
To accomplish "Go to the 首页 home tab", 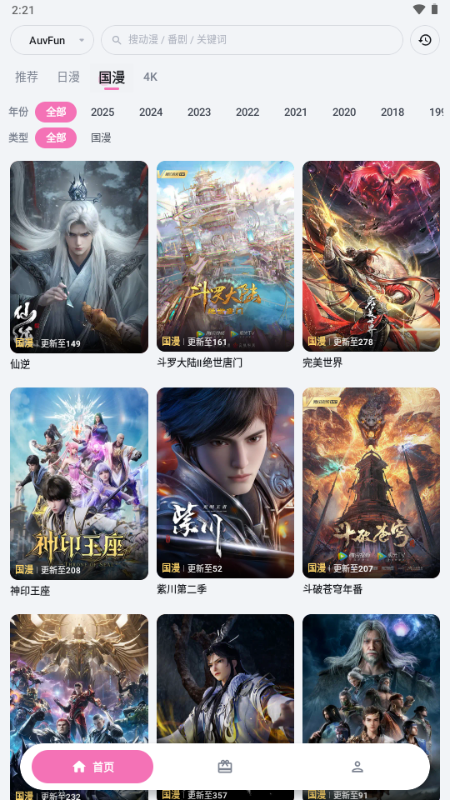I will coord(92,766).
